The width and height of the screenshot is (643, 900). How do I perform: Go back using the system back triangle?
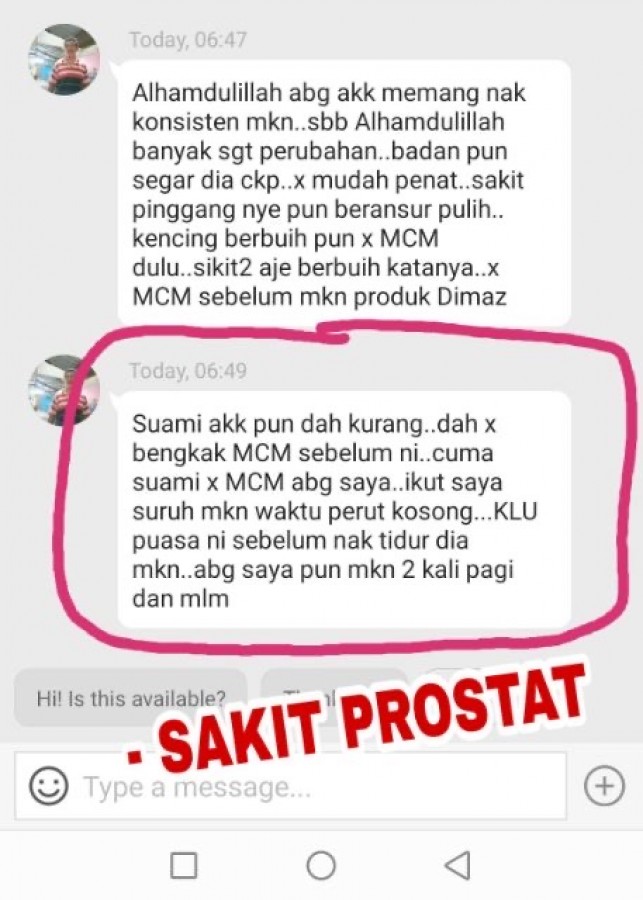(x=457, y=865)
